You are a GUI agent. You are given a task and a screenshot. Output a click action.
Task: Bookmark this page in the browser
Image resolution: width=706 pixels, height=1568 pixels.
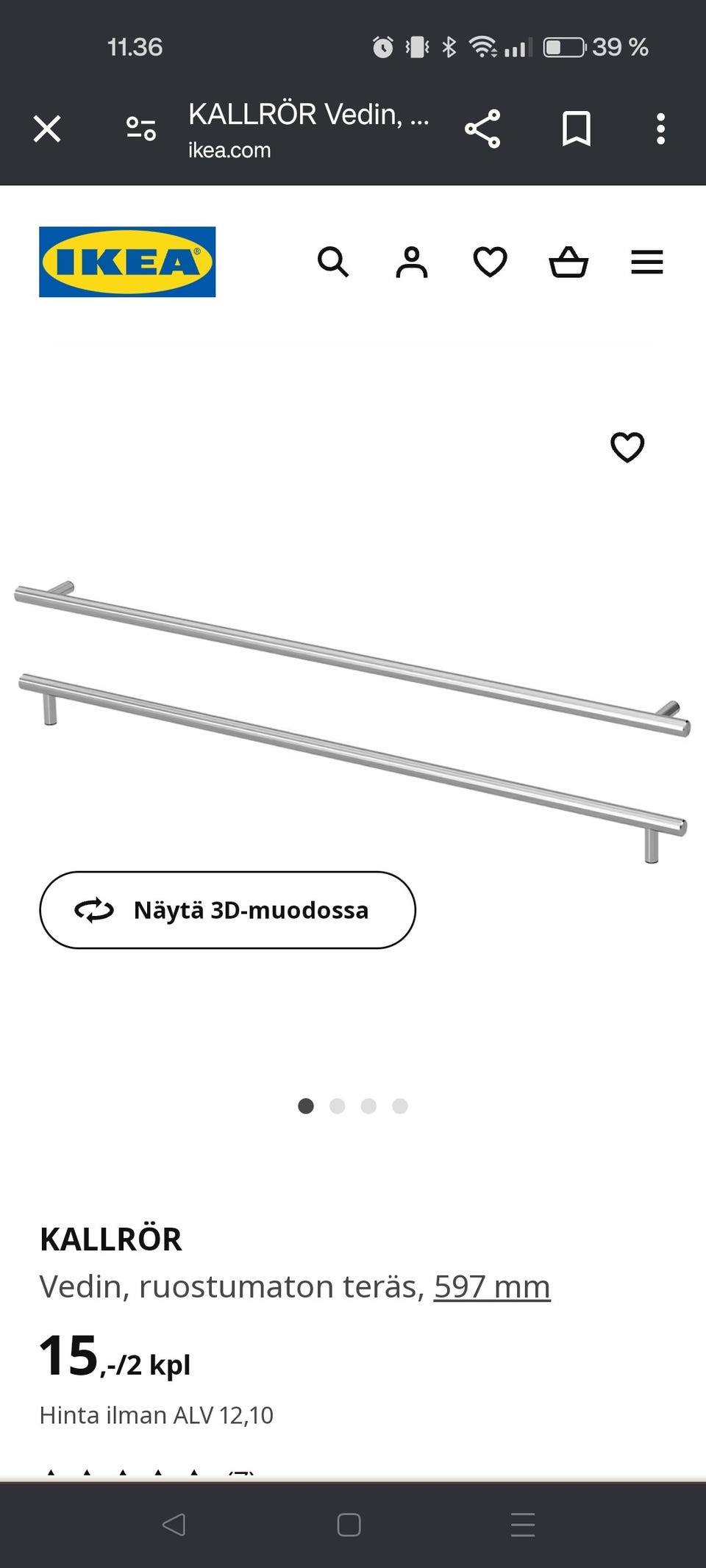click(x=576, y=129)
